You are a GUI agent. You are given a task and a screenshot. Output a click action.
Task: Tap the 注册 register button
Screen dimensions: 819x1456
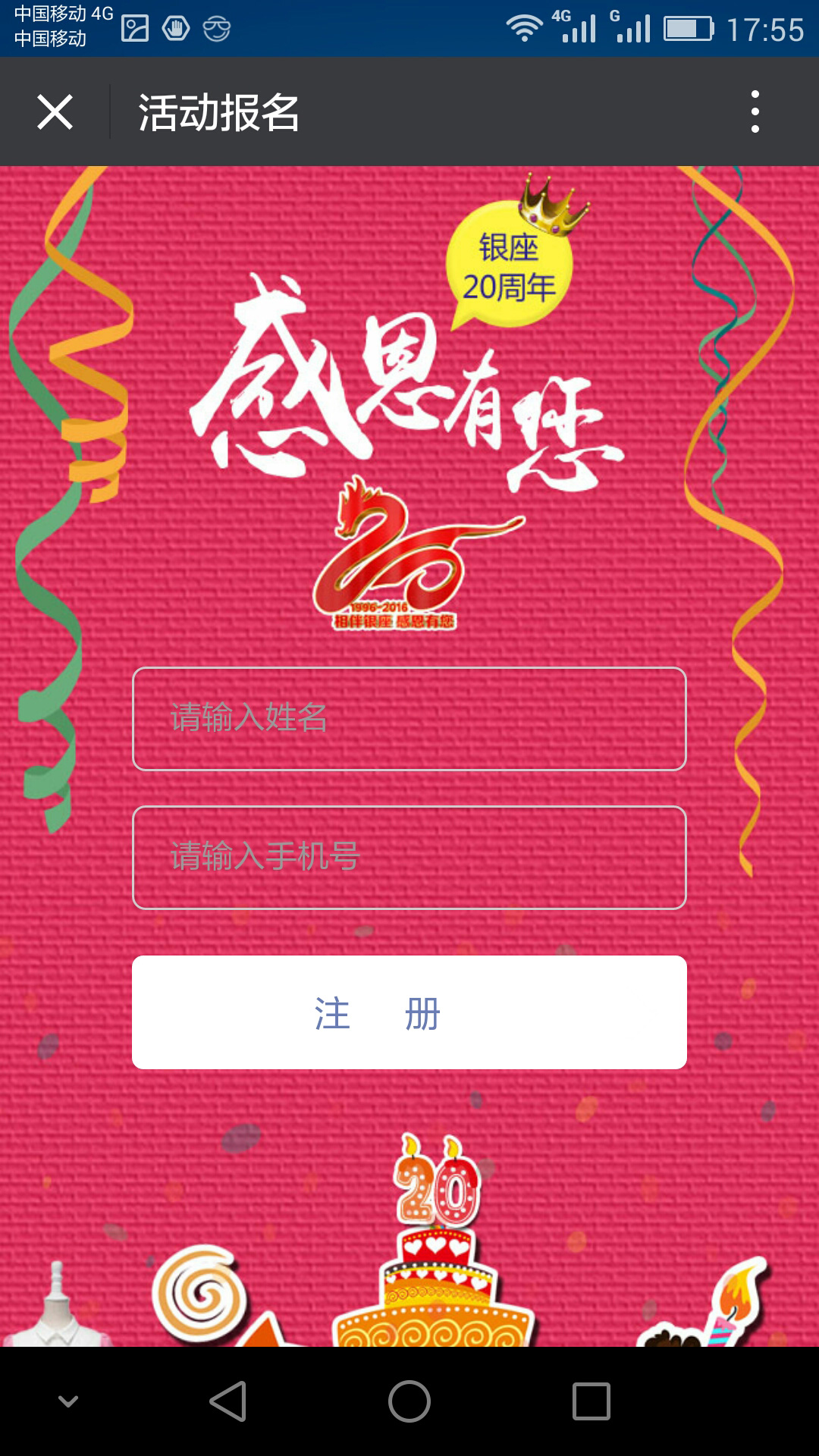pyautogui.click(x=409, y=1012)
